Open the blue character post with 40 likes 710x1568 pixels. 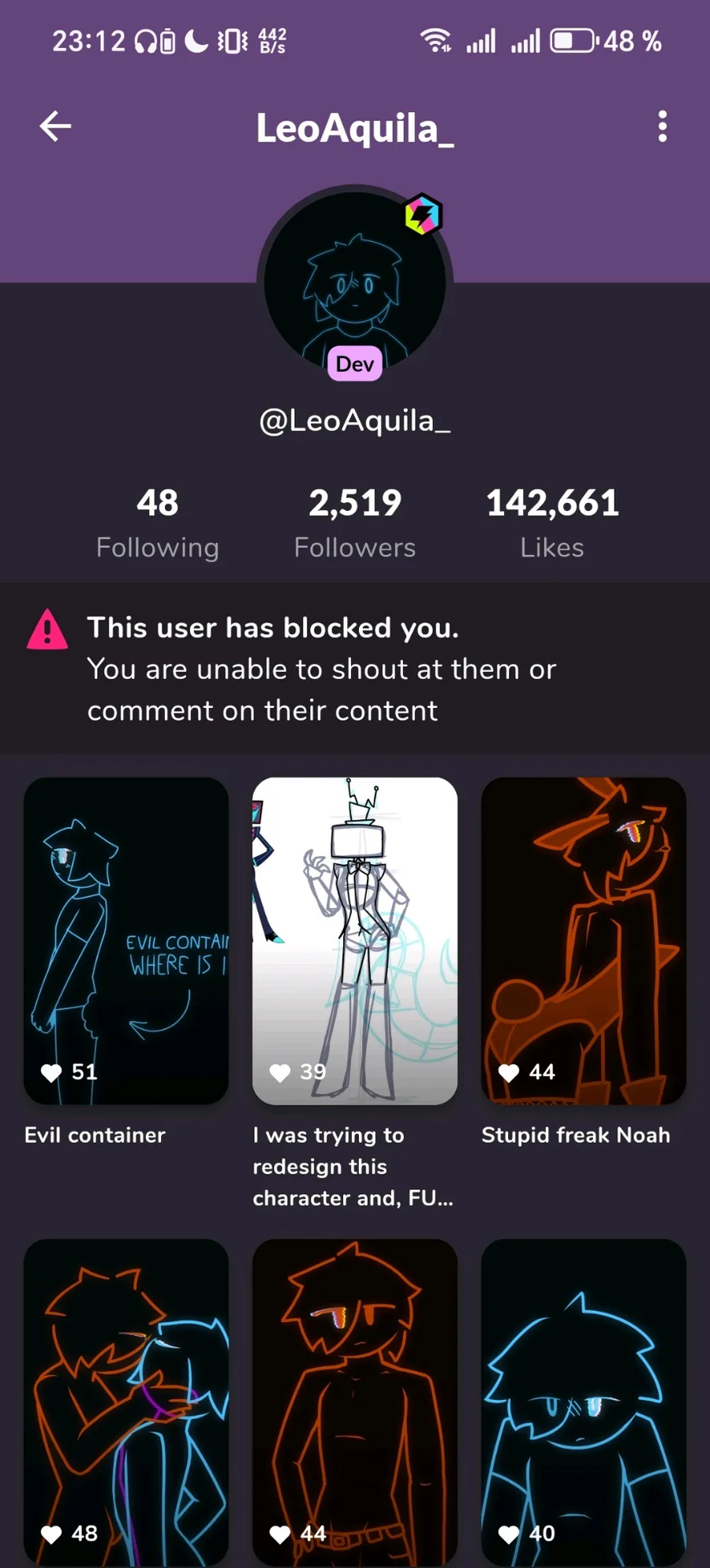coord(584,1402)
